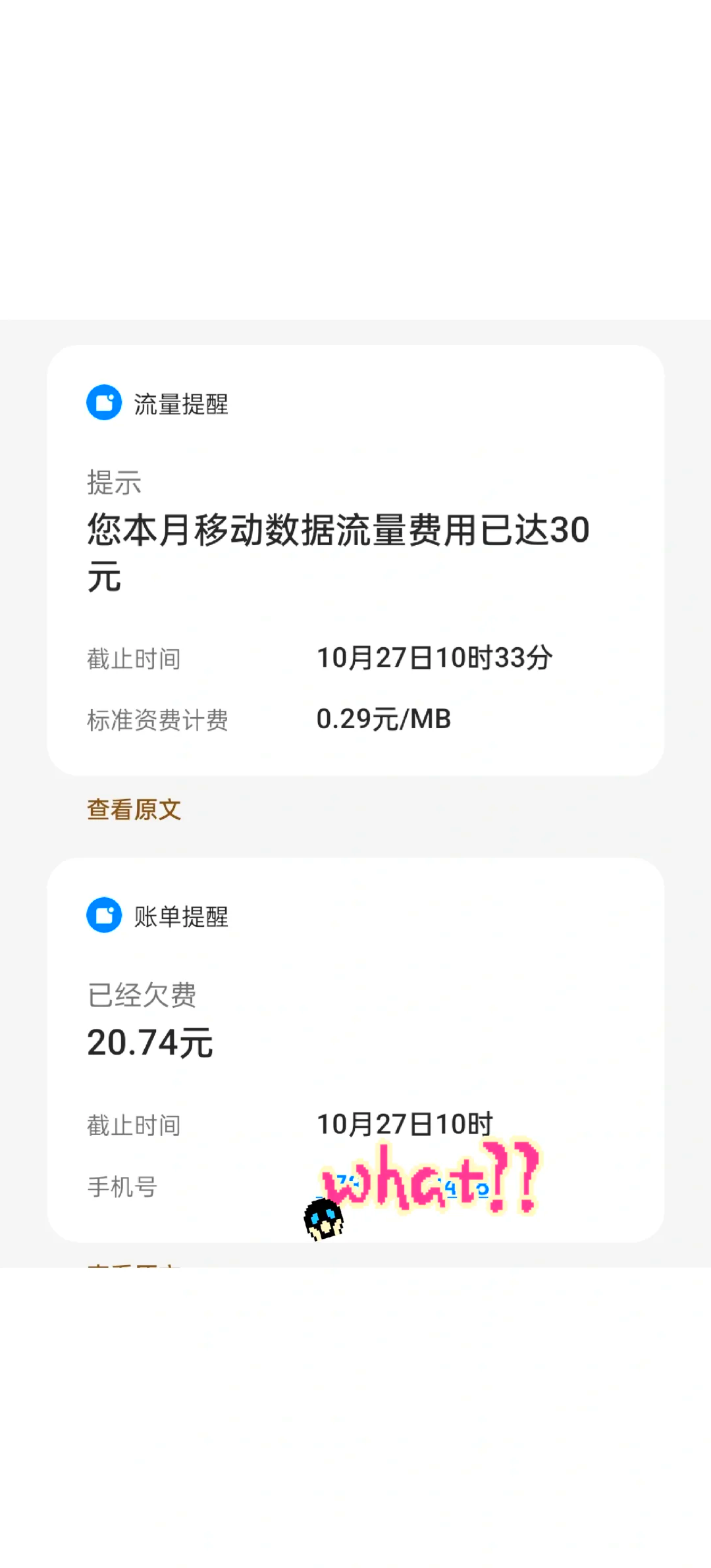711x1568 pixels.
Task: Tap the data usage message about 30元
Action: [x=338, y=553]
